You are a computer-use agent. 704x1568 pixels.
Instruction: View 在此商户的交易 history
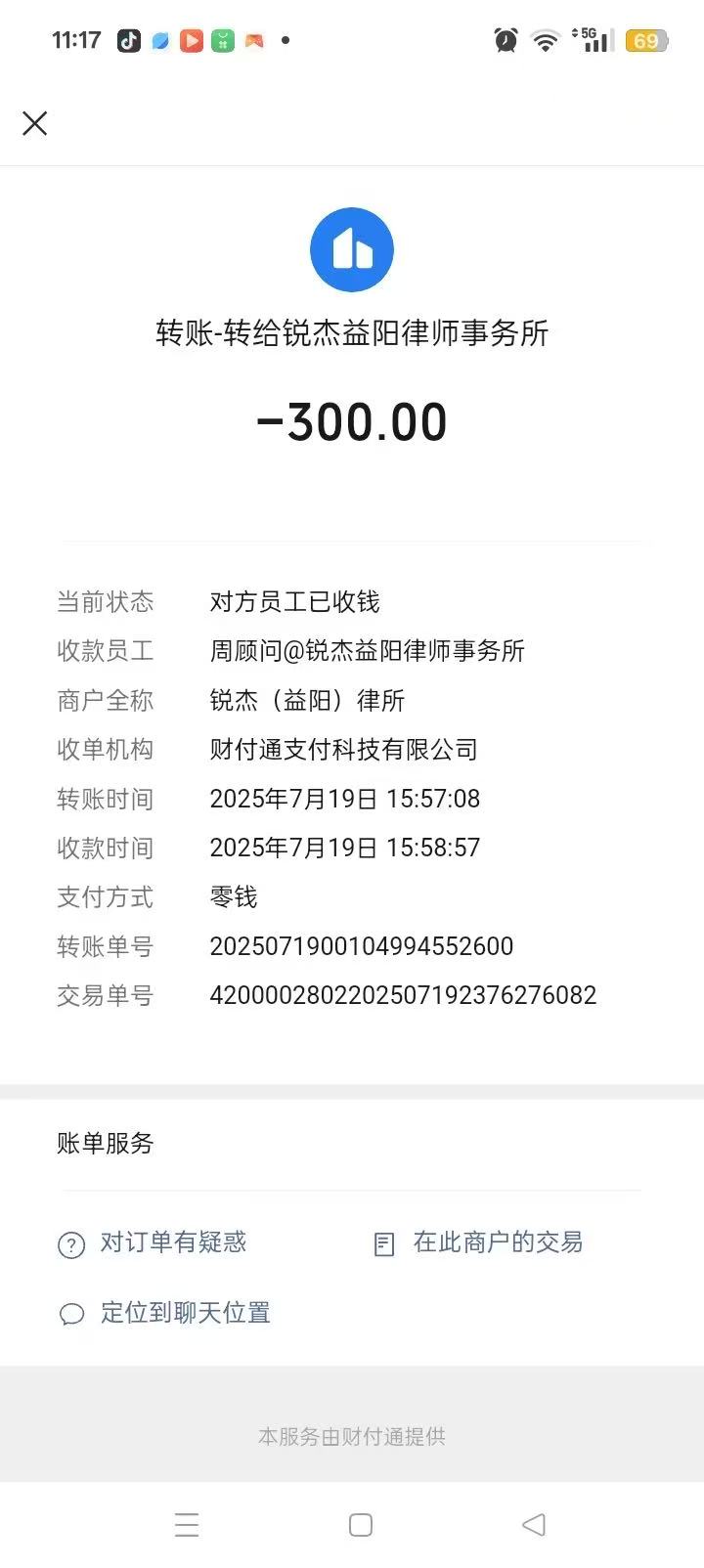[x=479, y=1243]
